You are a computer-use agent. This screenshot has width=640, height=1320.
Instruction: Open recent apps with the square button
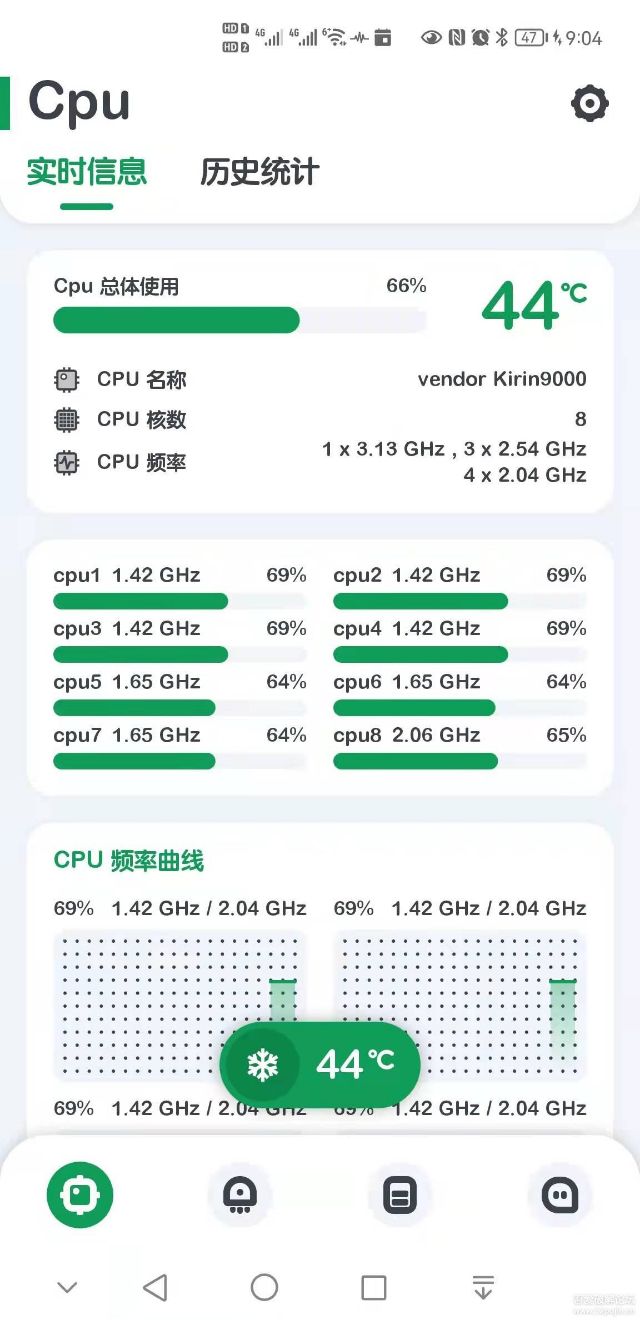pyautogui.click(x=374, y=1287)
